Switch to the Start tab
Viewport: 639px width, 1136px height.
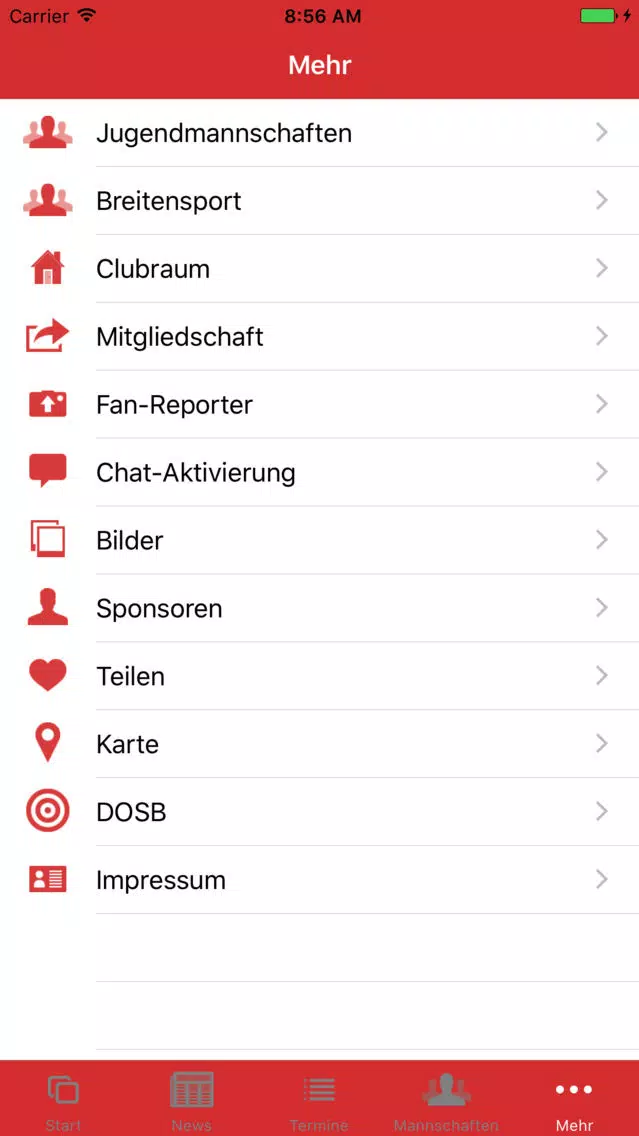(64, 1098)
